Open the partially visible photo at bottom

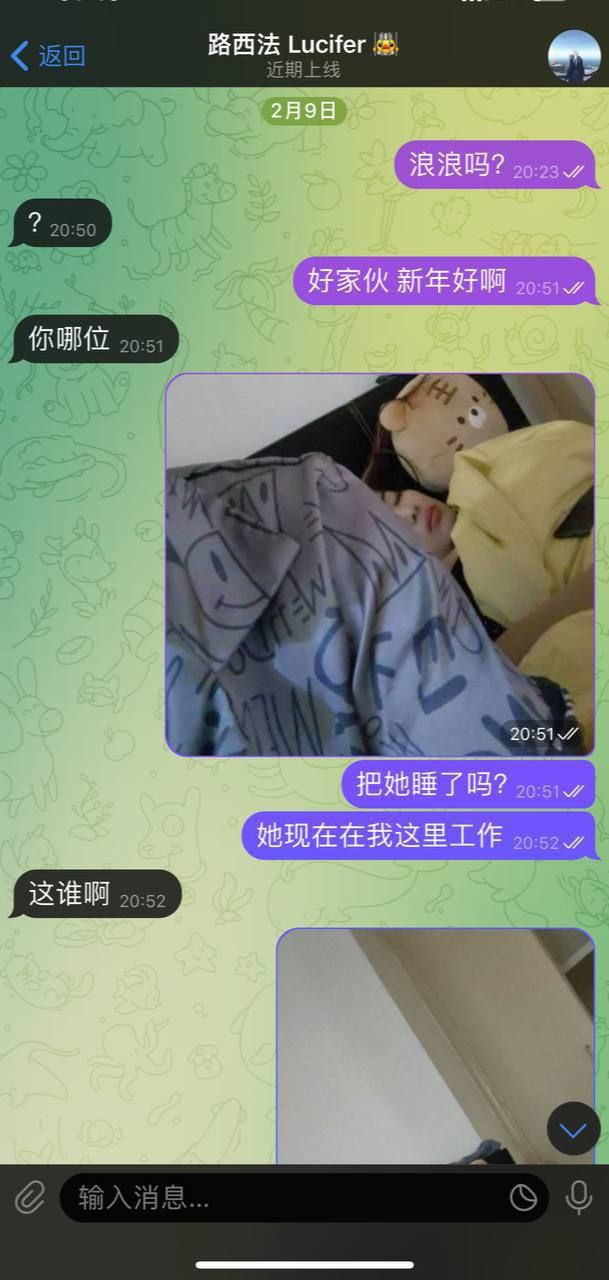click(x=435, y=1046)
